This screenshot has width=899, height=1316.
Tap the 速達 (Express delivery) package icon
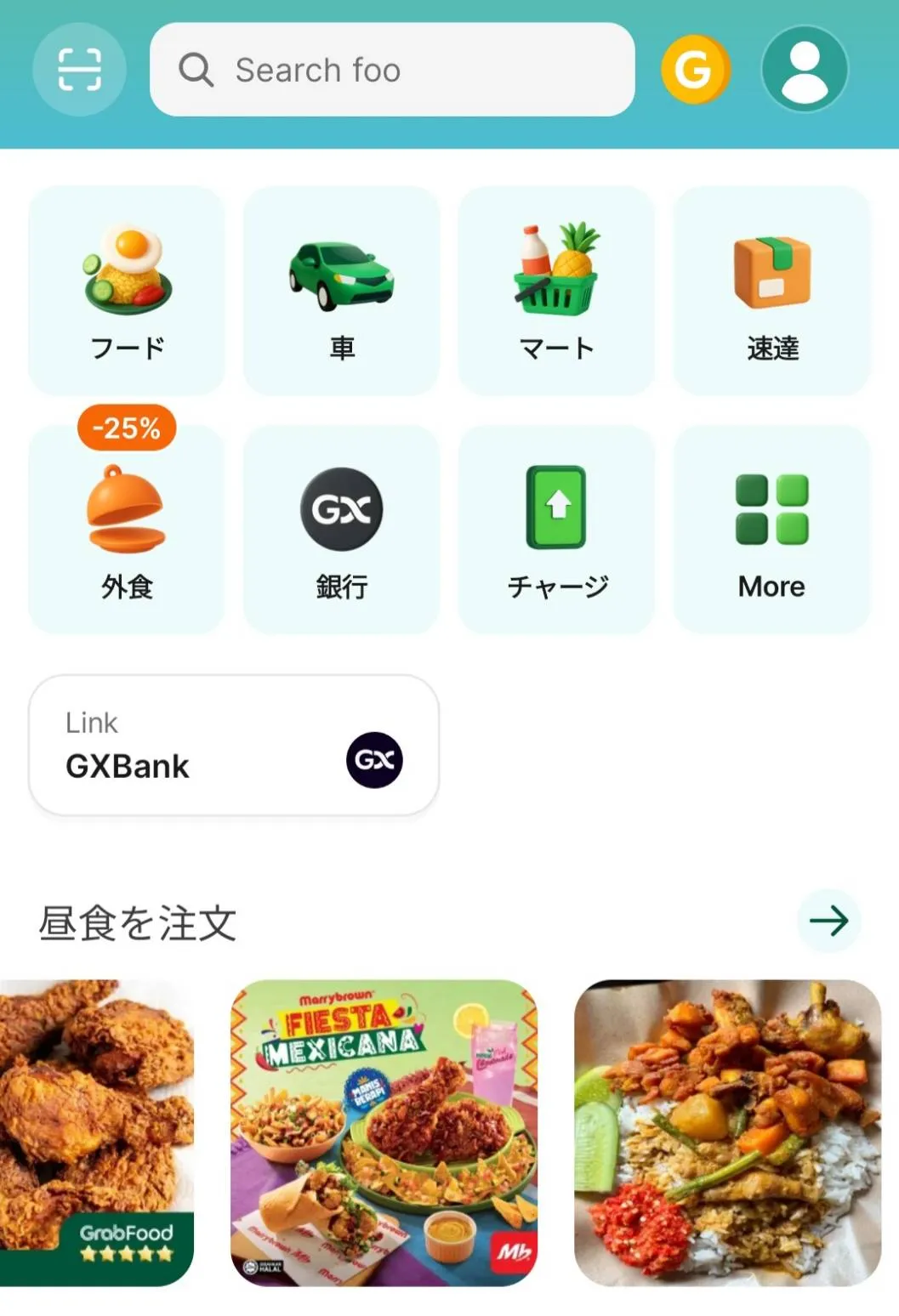pos(771,289)
